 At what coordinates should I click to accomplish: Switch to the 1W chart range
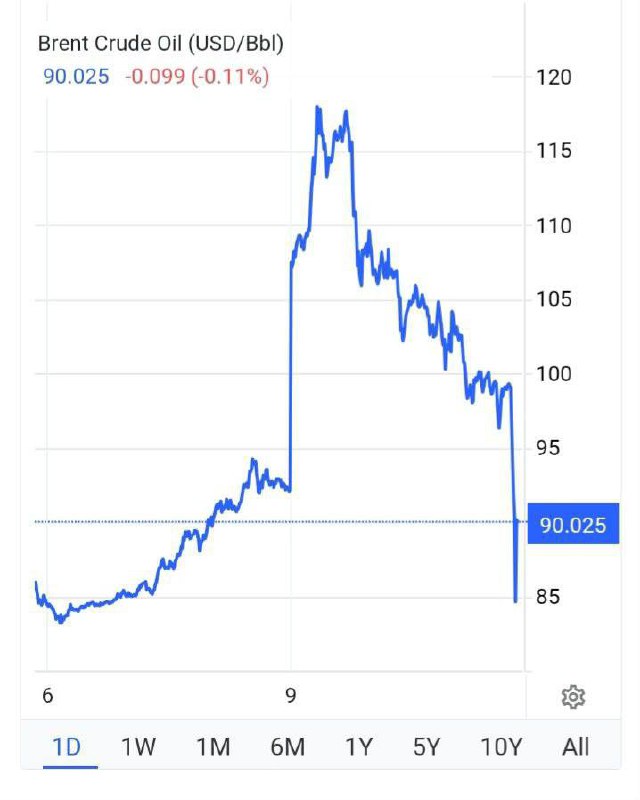click(138, 746)
